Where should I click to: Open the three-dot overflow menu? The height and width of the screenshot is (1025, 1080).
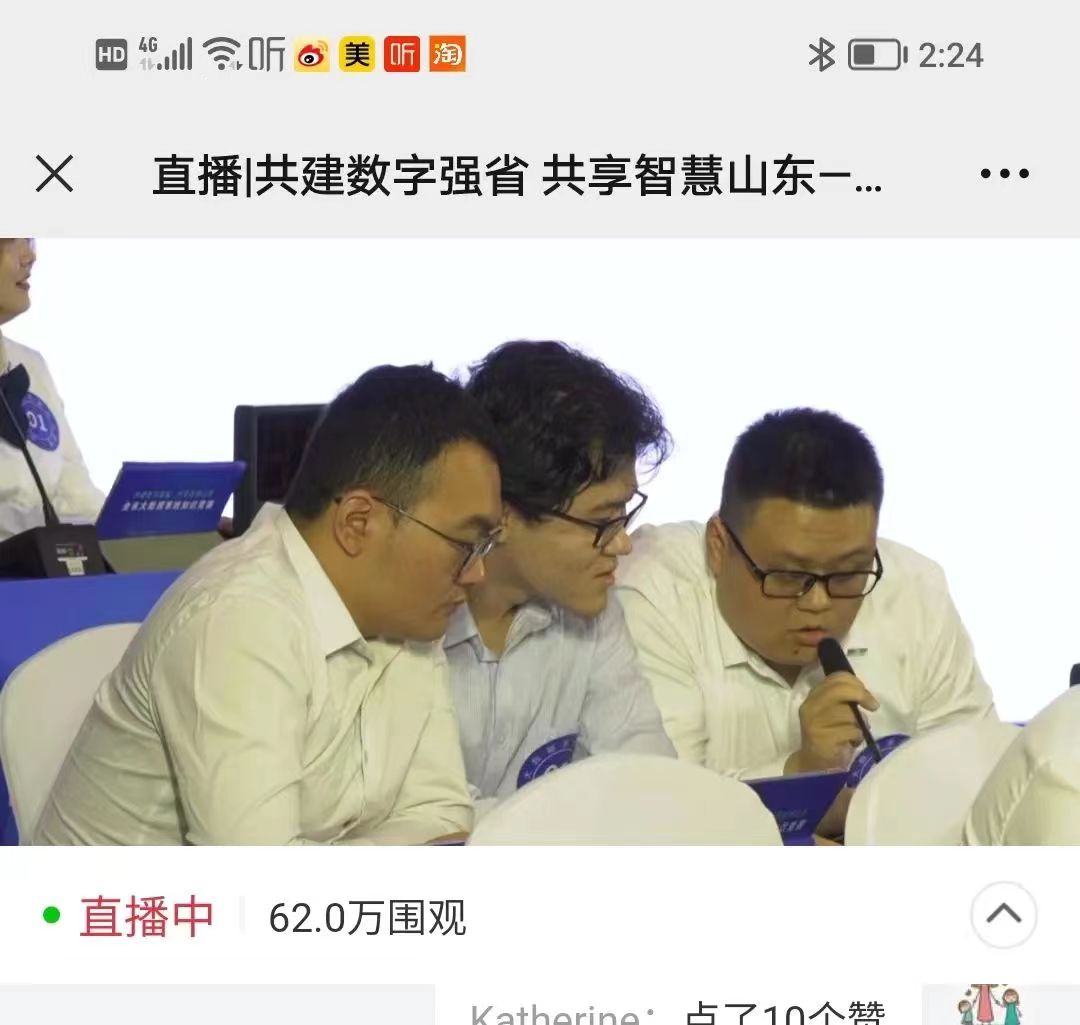(1004, 174)
